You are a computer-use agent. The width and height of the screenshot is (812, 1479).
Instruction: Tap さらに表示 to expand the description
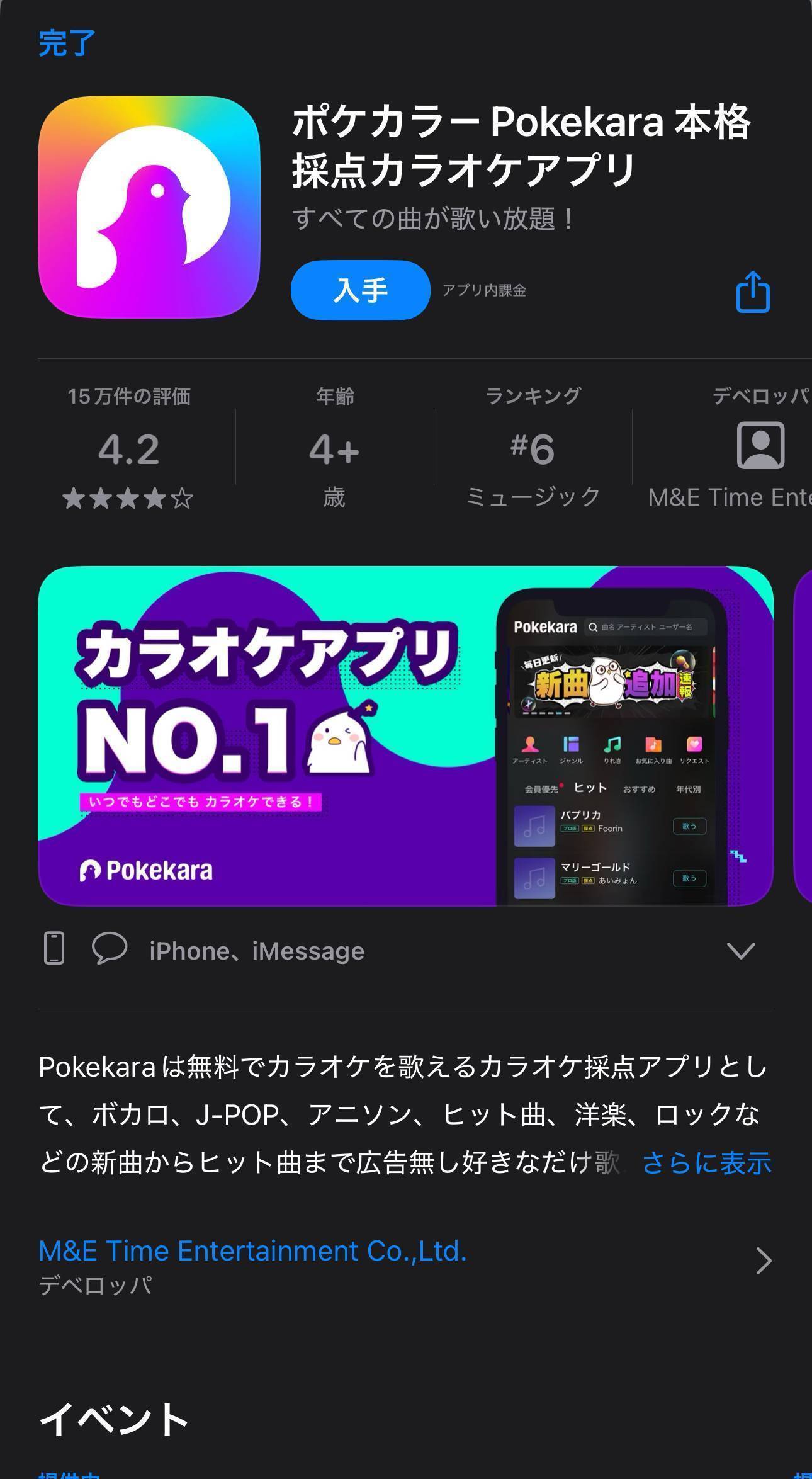point(706,1163)
